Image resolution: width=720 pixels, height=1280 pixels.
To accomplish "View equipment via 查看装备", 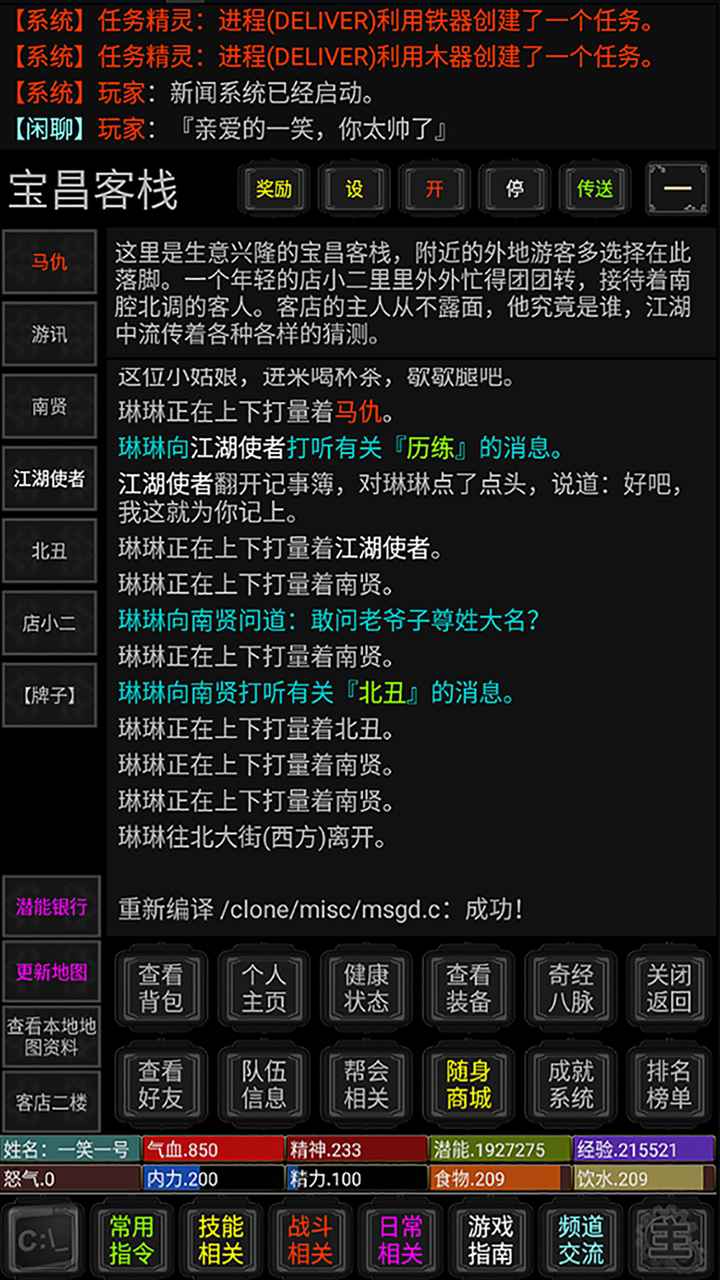I will pos(468,988).
